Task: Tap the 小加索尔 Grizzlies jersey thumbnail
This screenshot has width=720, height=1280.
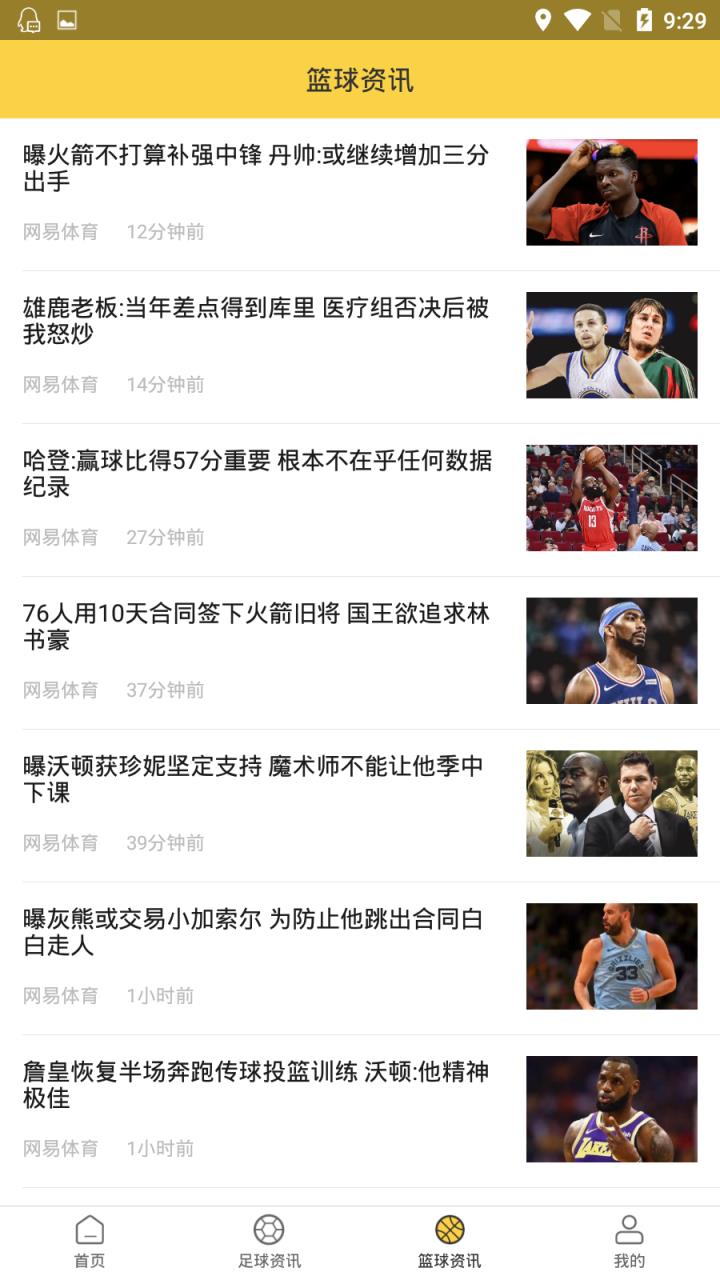Action: tap(611, 956)
